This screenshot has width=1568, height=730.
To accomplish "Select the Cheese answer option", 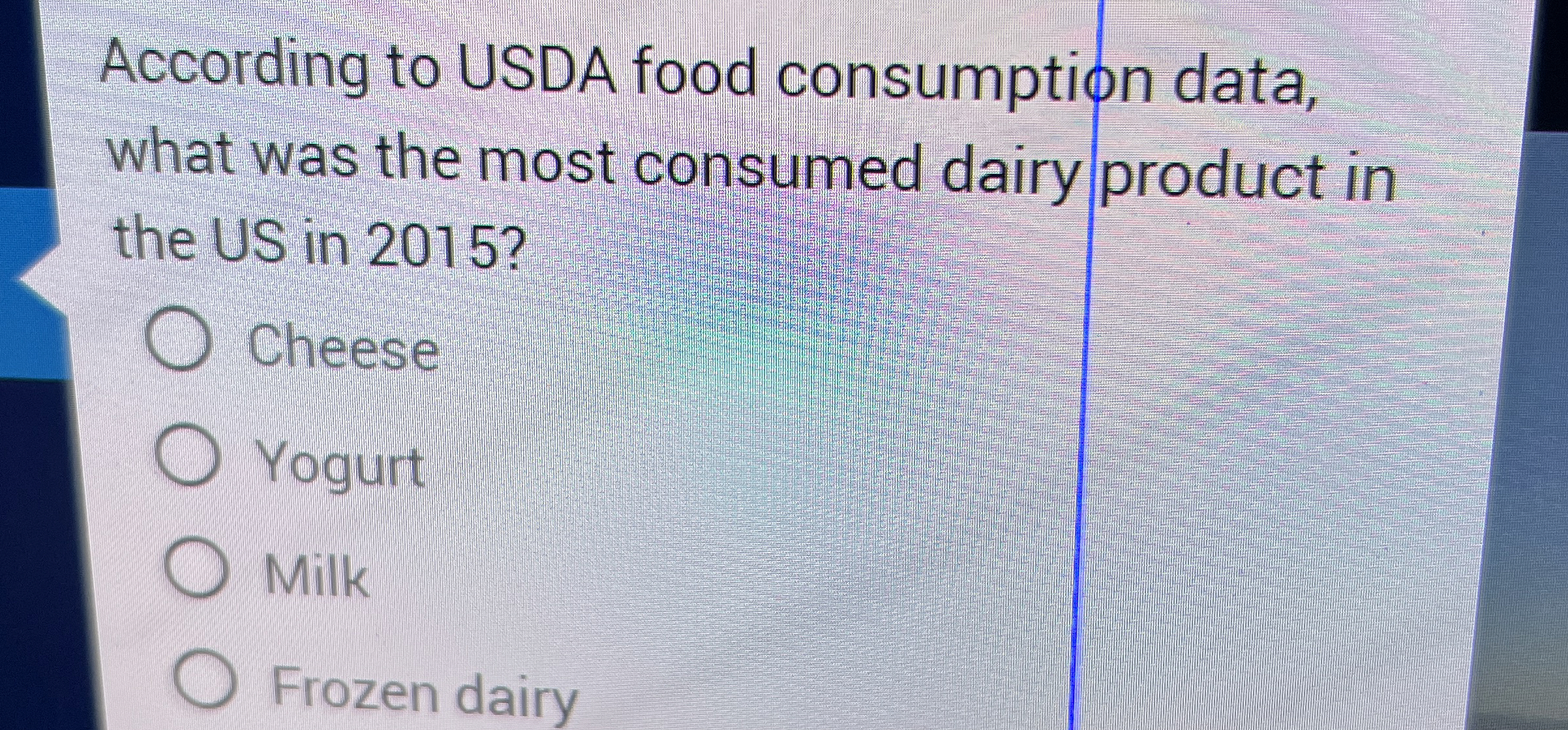I will (x=178, y=339).
